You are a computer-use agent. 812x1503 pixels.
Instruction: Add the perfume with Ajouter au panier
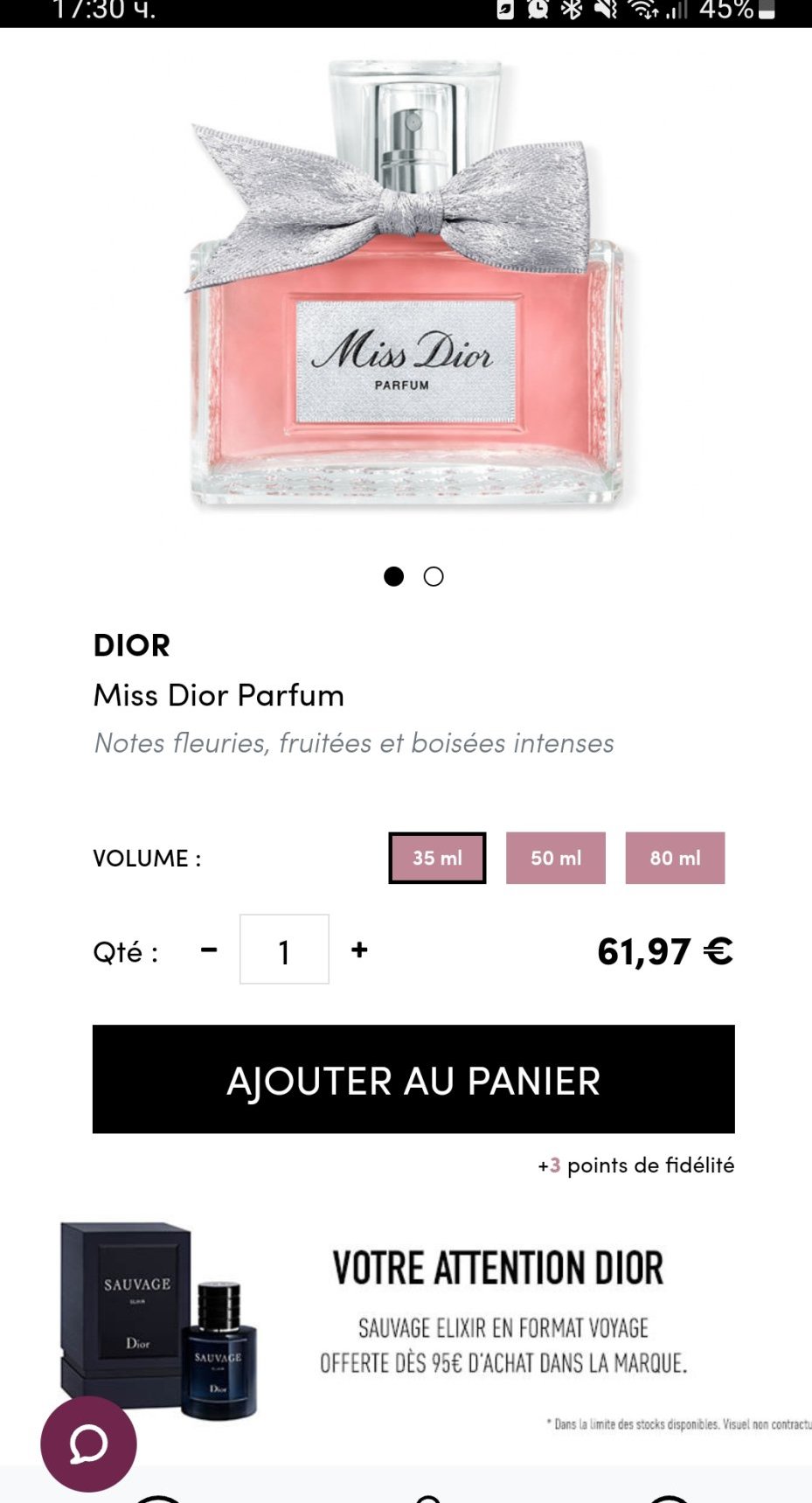(x=413, y=1080)
